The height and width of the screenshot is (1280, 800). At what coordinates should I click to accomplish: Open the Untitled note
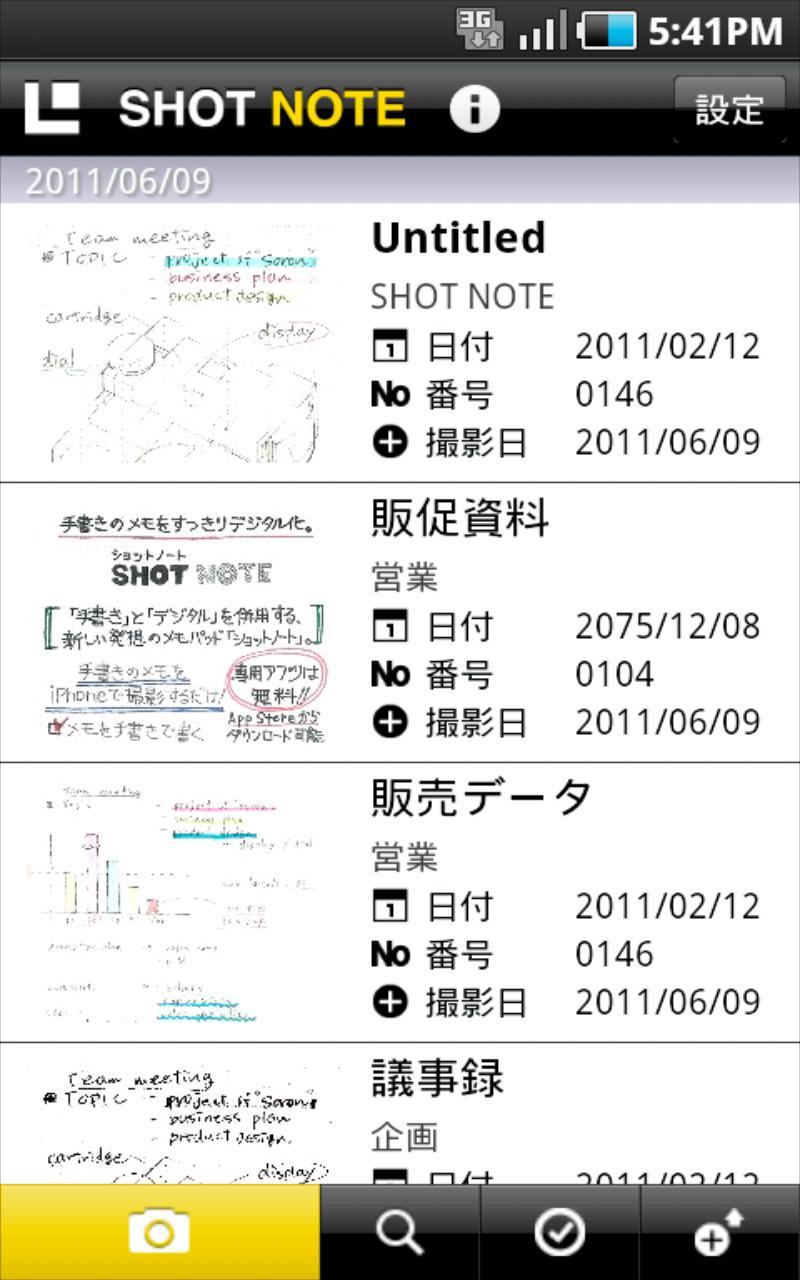(400, 342)
